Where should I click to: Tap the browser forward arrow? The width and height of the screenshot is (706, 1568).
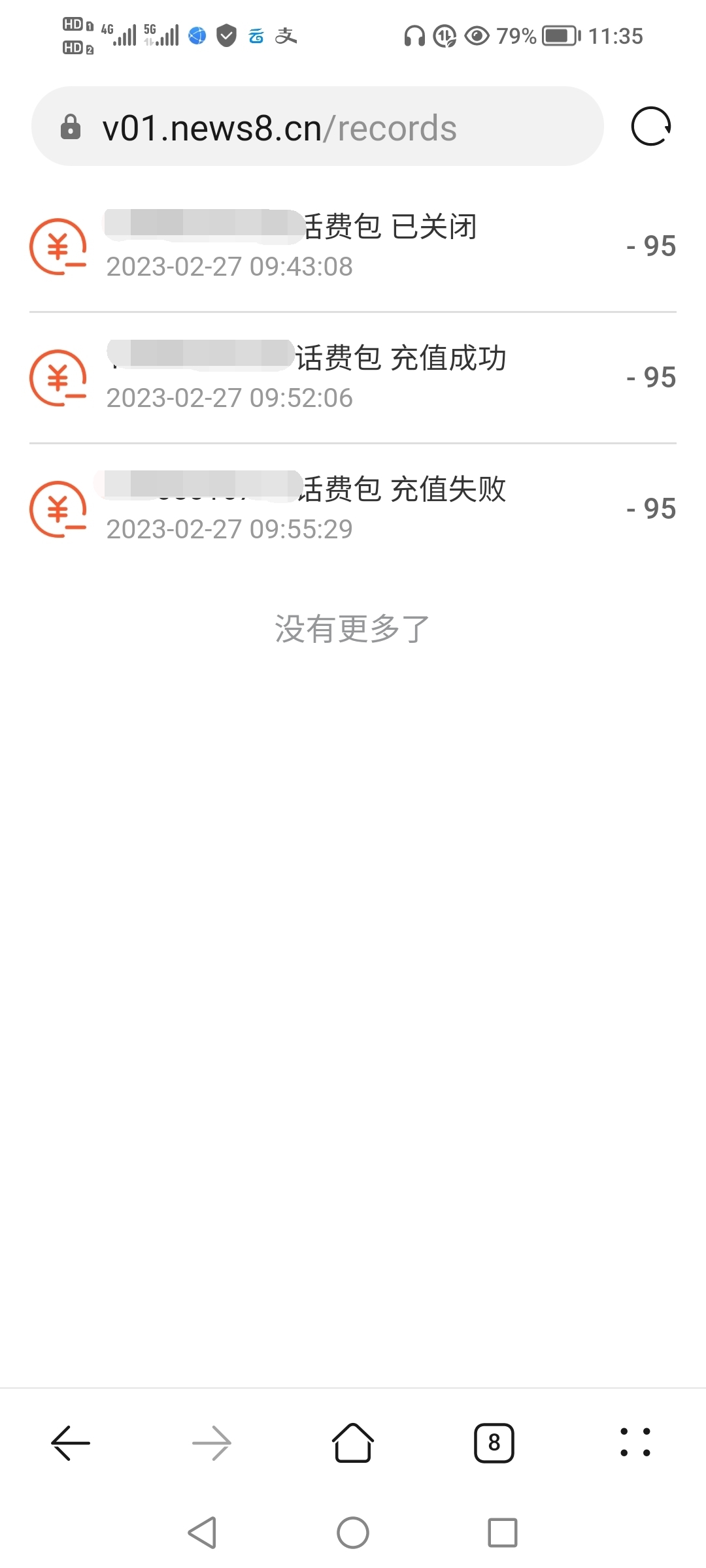(212, 1442)
